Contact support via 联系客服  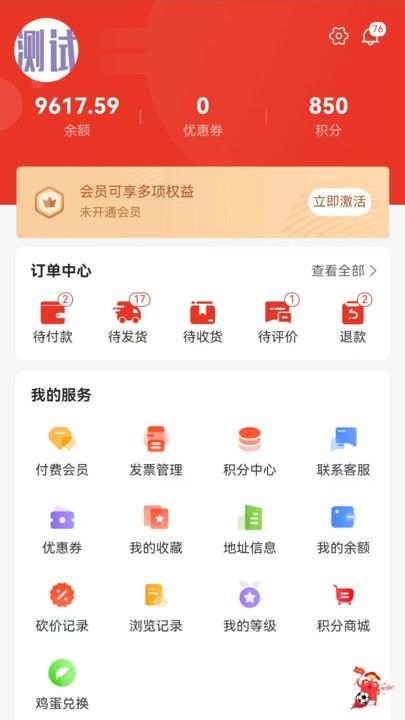click(343, 451)
